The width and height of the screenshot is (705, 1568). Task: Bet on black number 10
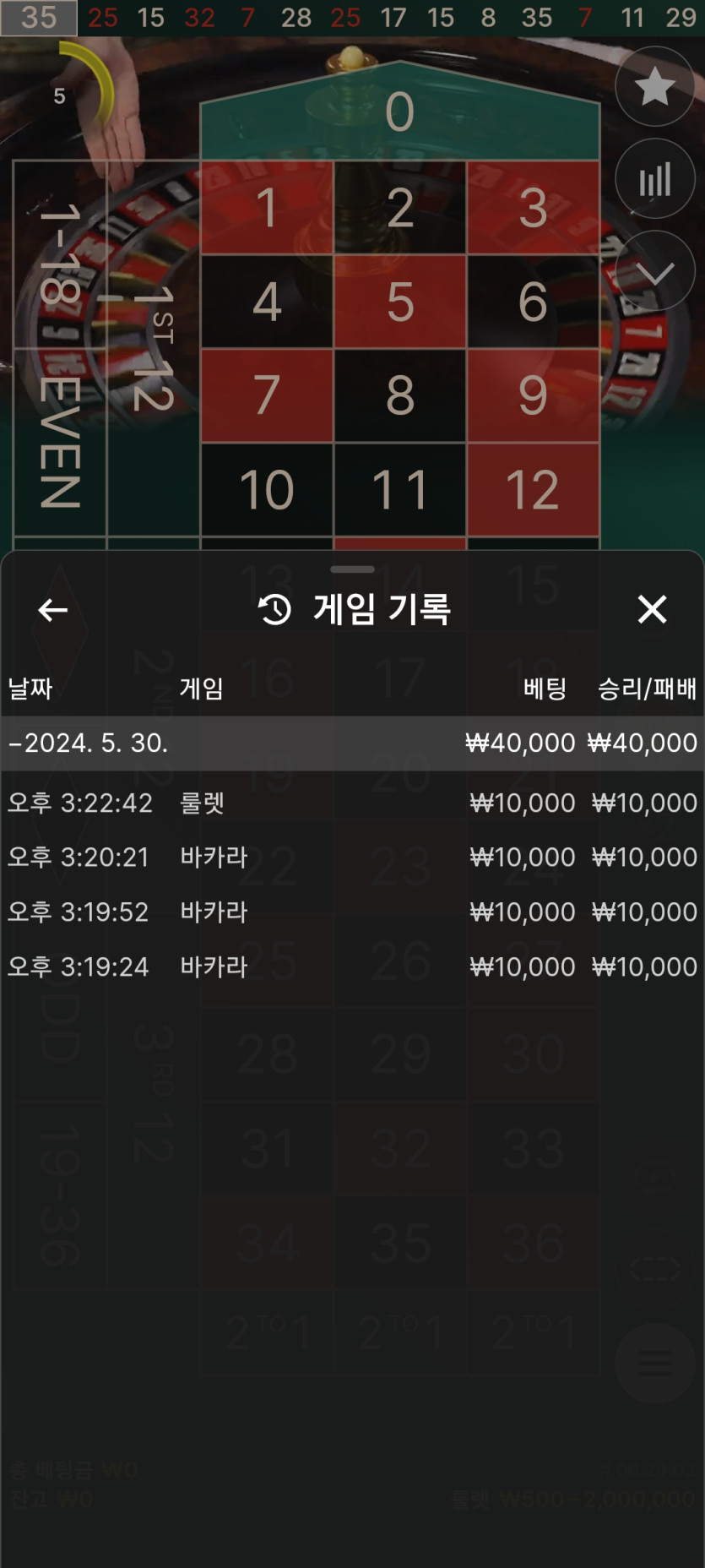point(267,489)
